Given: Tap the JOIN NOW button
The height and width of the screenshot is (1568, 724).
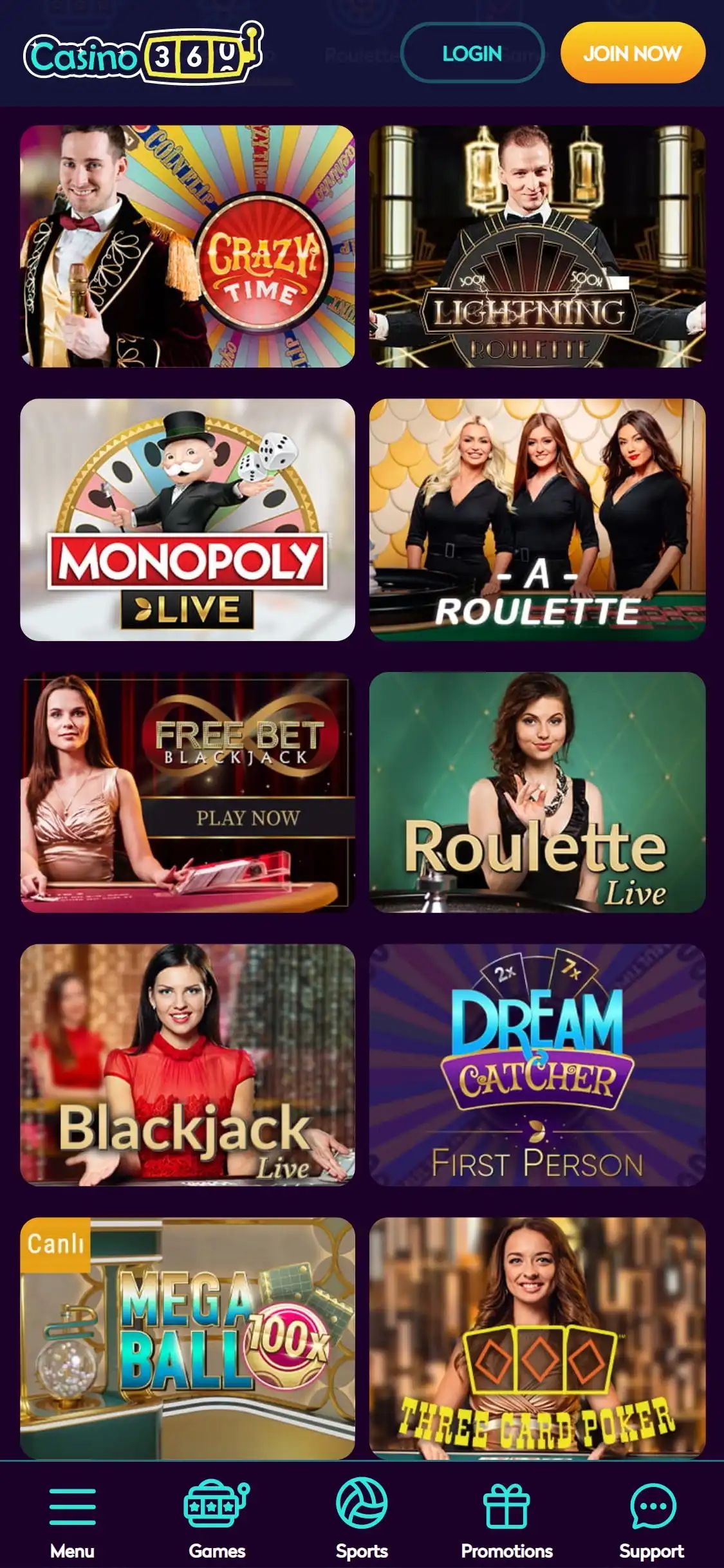Looking at the screenshot, I should (633, 53).
